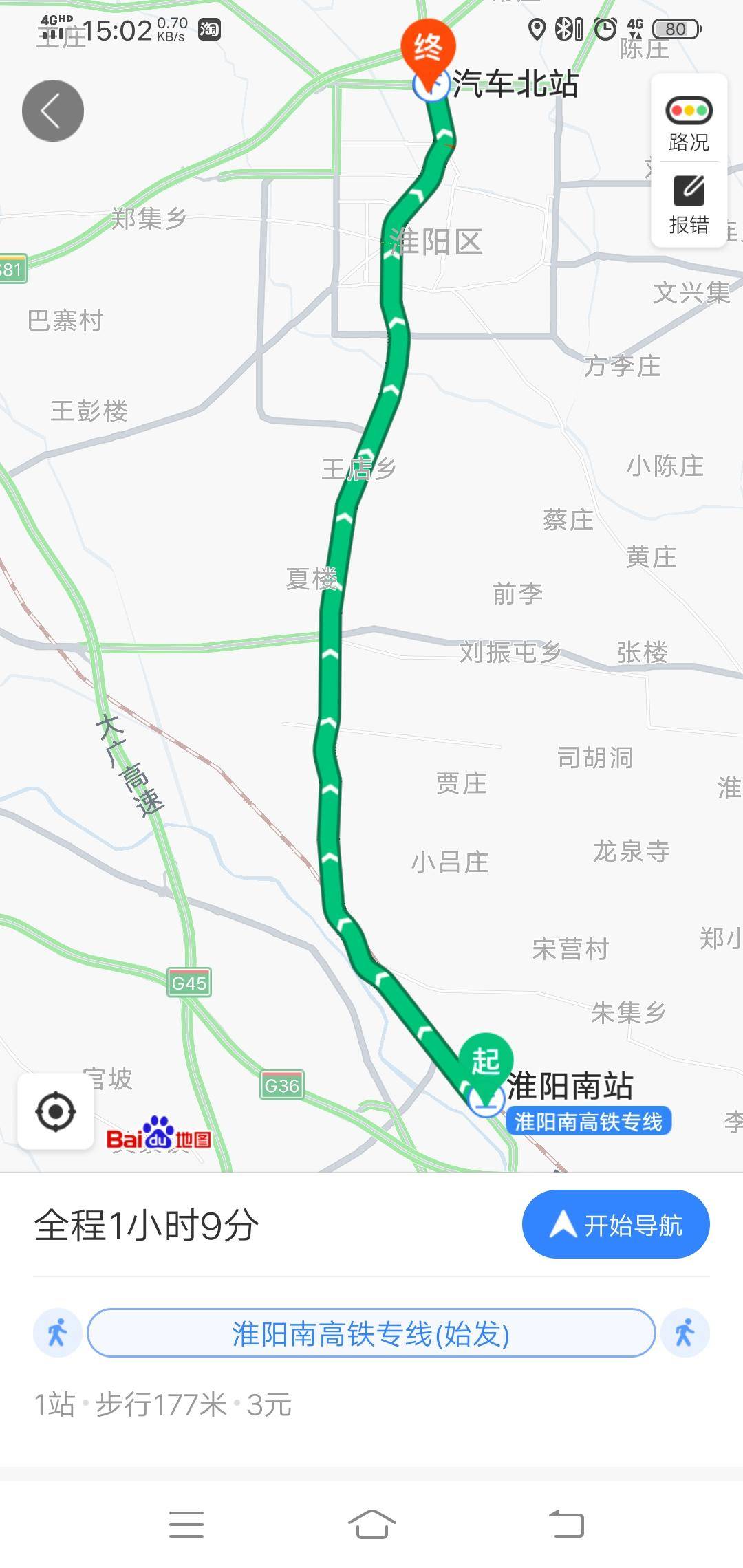
Task: Tap the system back button
Action: (x=566, y=1525)
